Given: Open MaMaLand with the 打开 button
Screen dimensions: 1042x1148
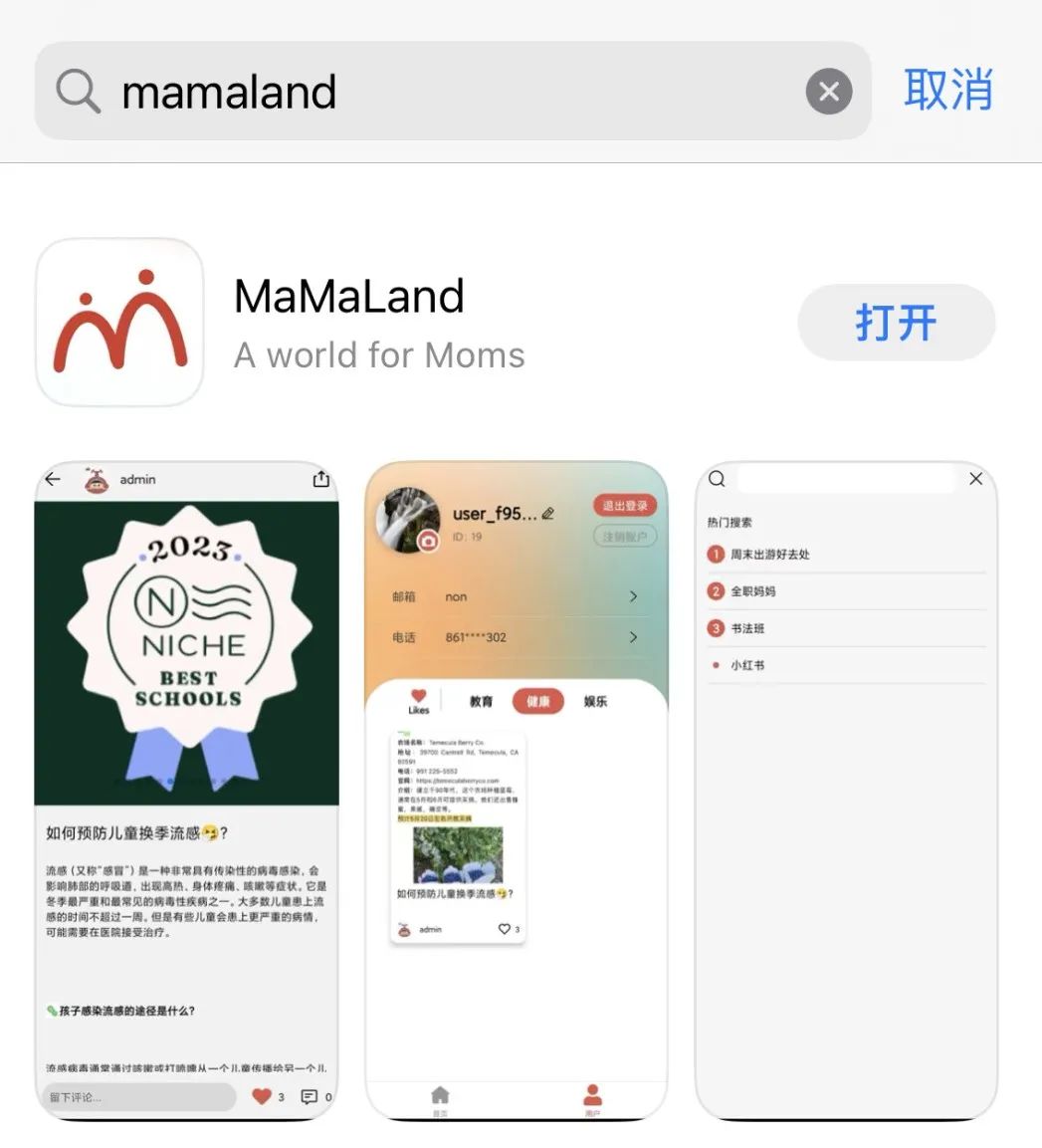Looking at the screenshot, I should [896, 323].
